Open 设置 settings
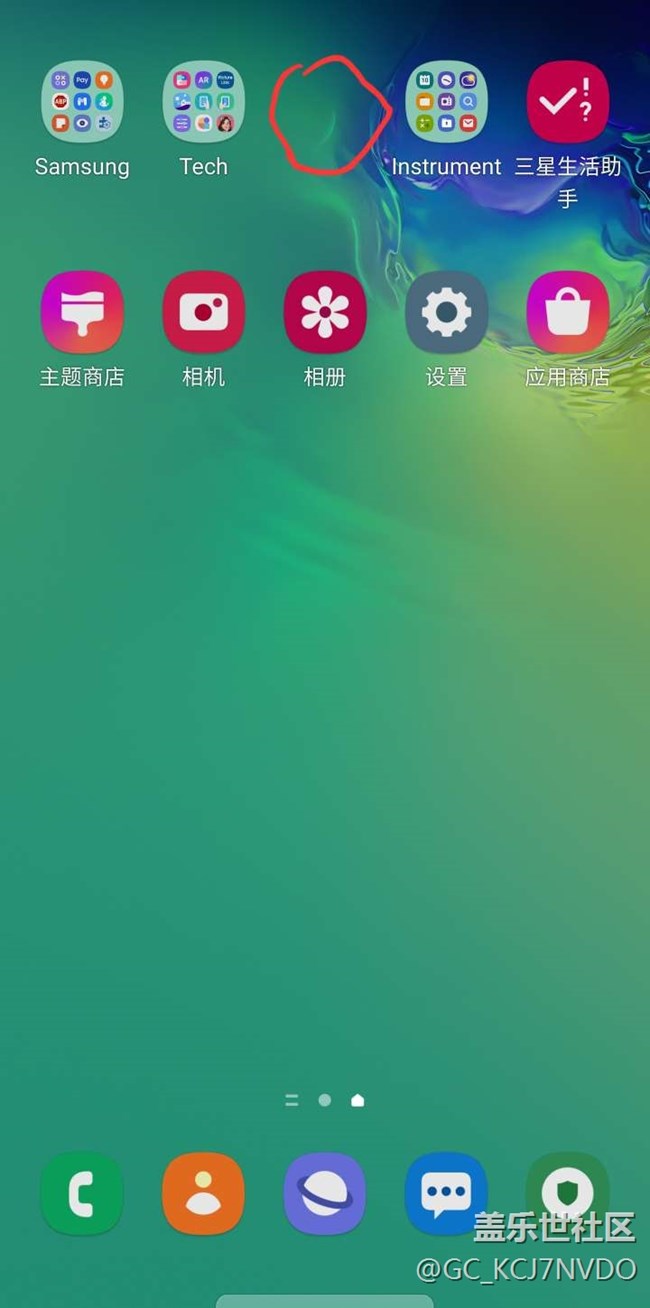 [x=446, y=312]
